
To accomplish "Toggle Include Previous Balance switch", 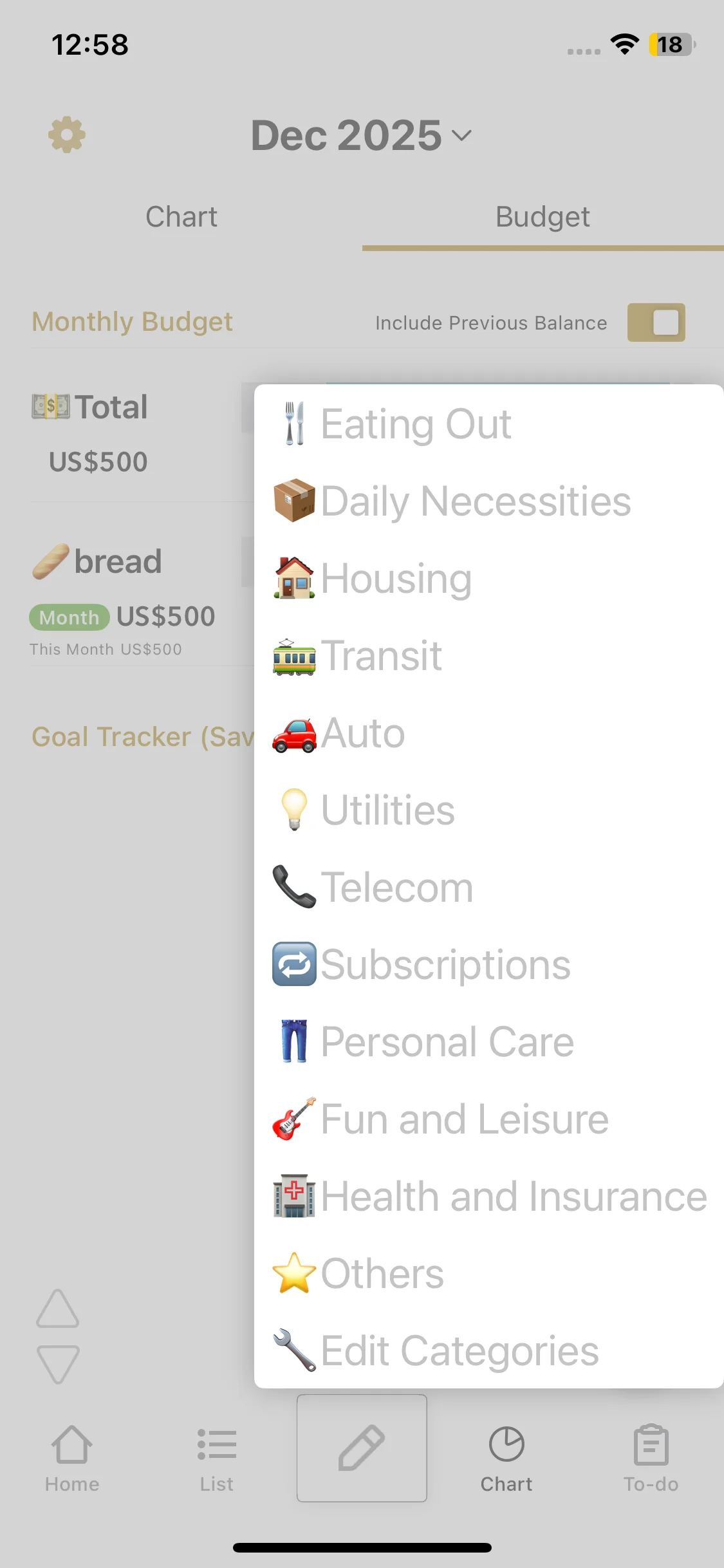I will click(x=656, y=322).
